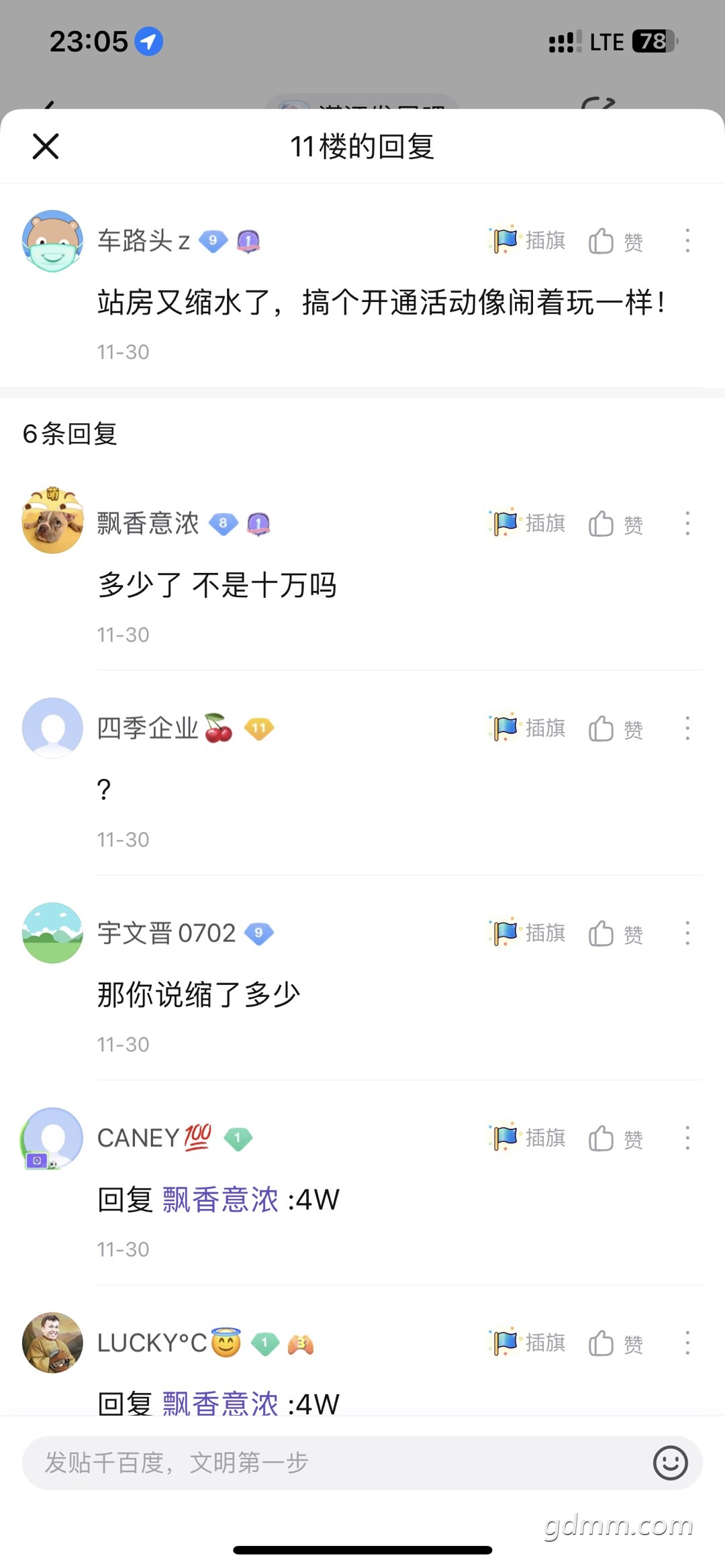Tap 插旗 on 飘香意浓's reply
The width and height of the screenshot is (725, 1568).
tap(528, 523)
